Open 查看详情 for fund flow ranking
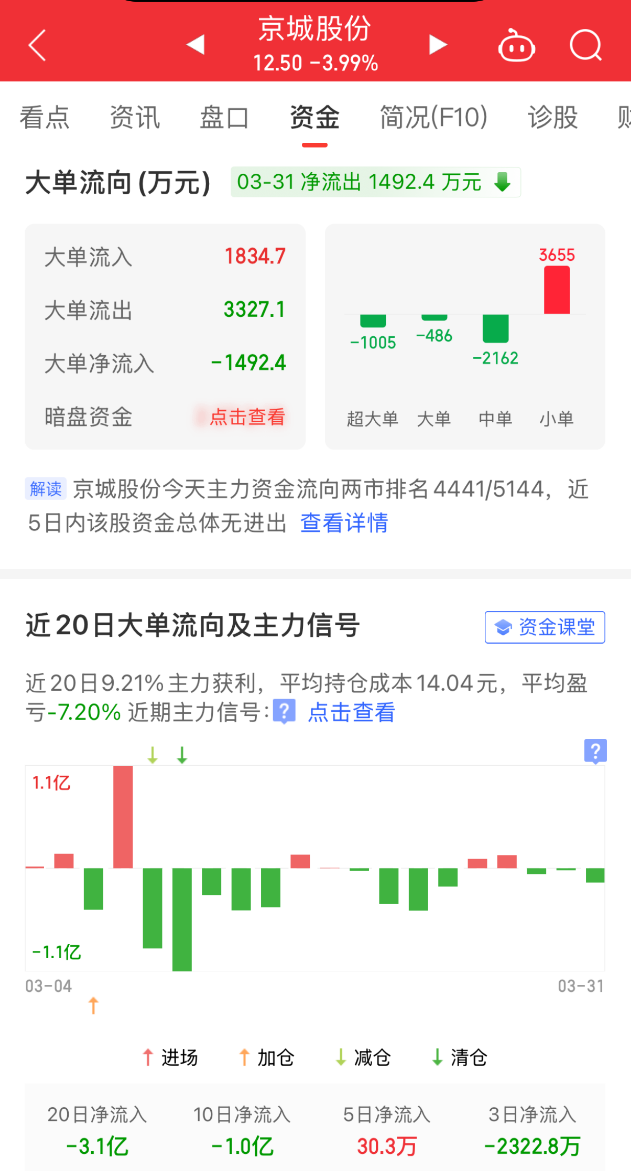The image size is (633, 1171). pyautogui.click(x=344, y=522)
